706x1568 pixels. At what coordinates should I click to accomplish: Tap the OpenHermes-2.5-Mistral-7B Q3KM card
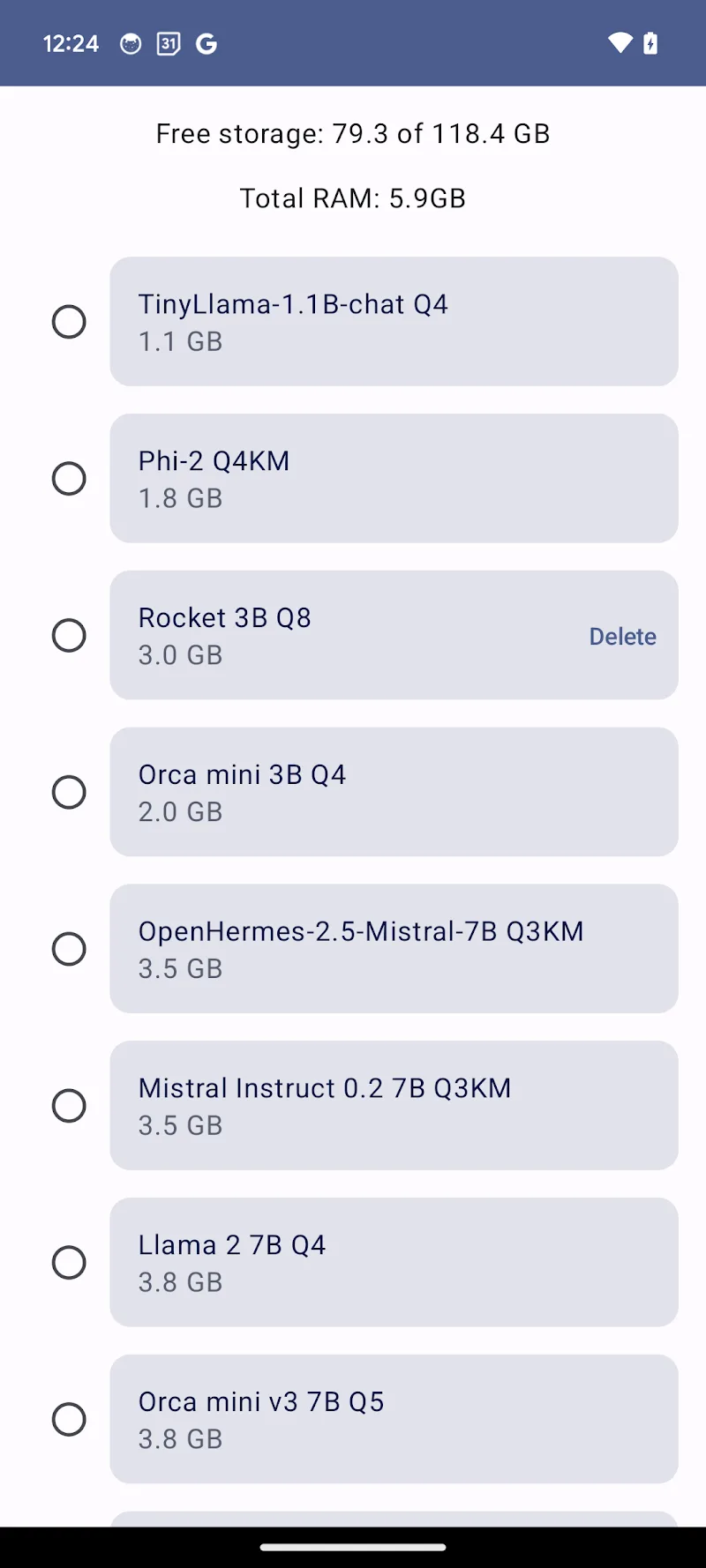pos(394,949)
